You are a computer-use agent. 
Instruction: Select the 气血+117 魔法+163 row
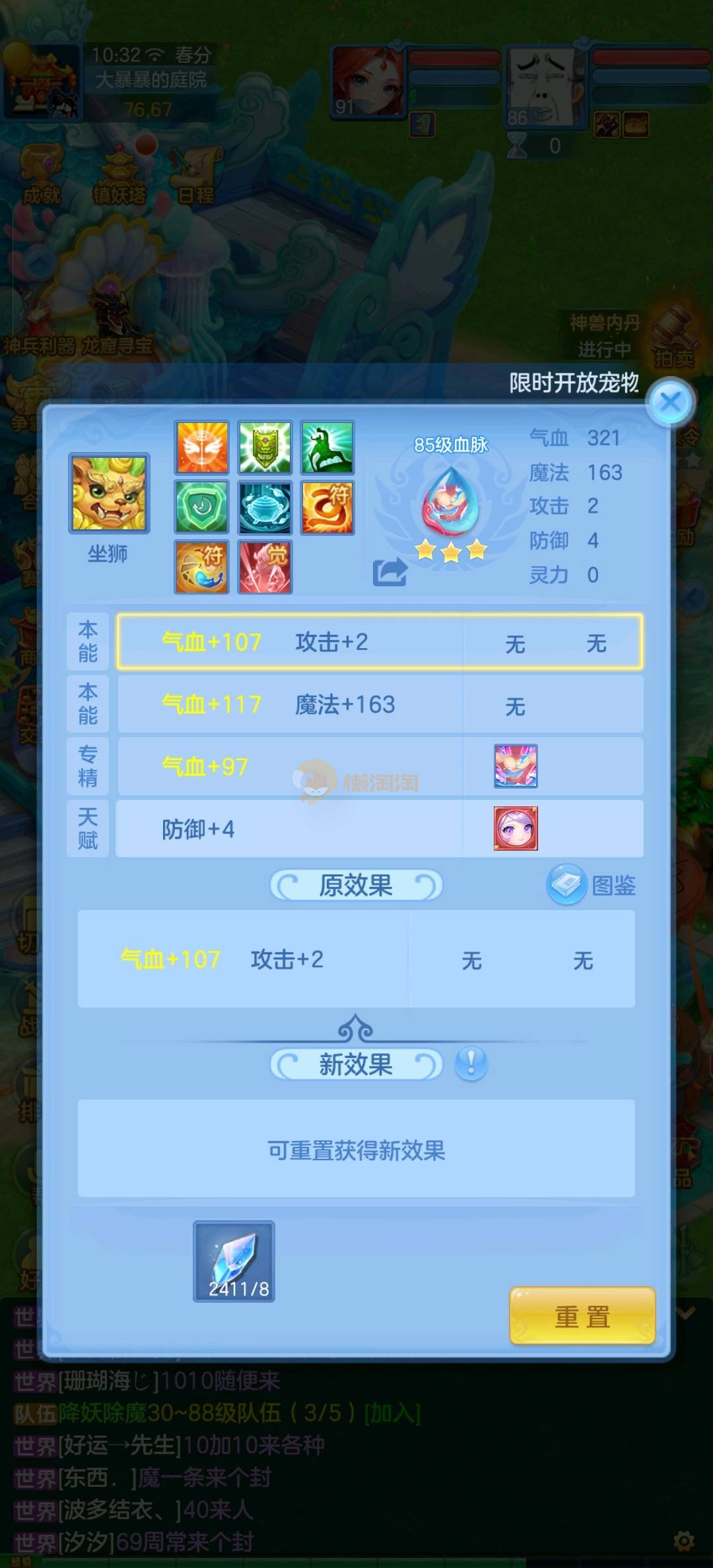tap(380, 704)
